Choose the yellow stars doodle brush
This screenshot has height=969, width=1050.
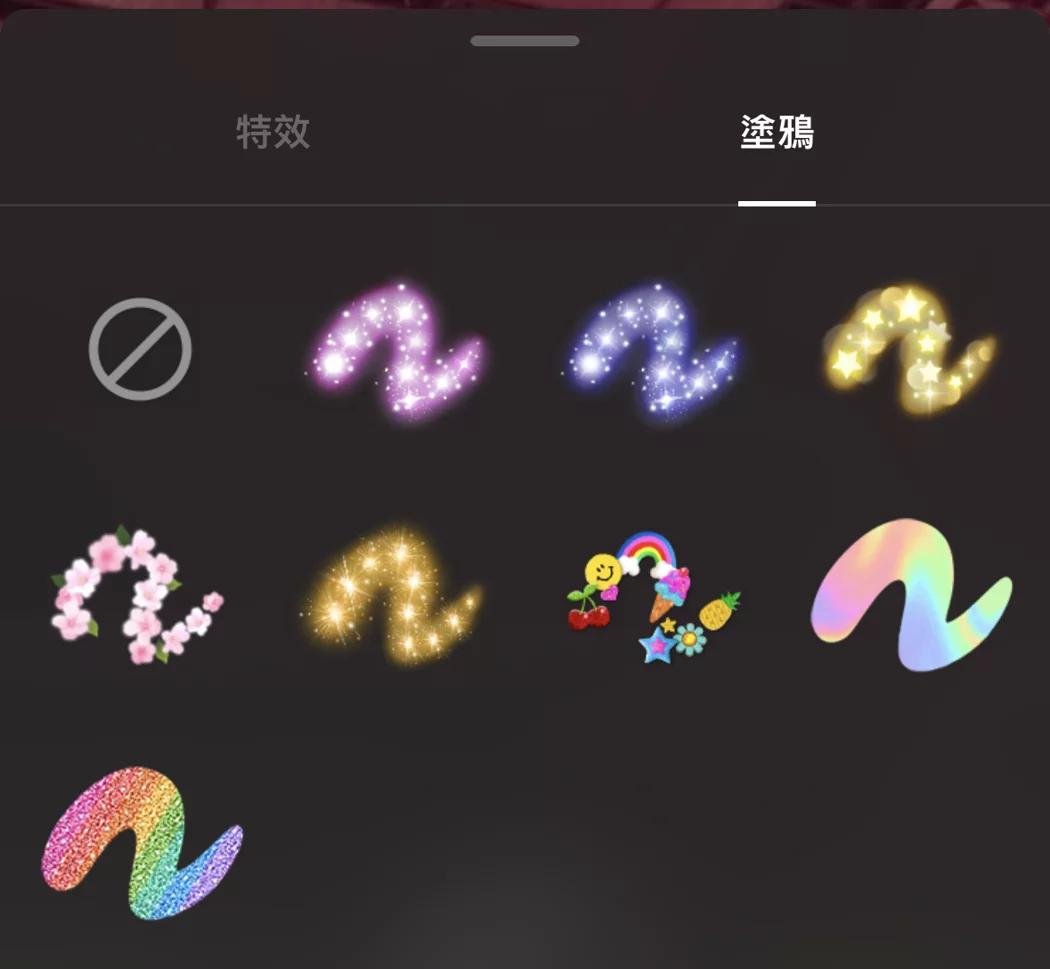[908, 349]
